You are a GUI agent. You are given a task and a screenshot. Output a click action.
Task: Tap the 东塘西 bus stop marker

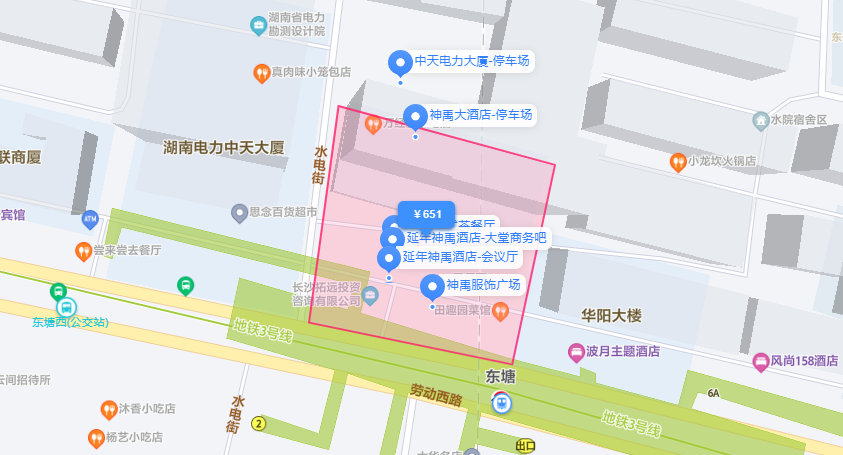tap(66, 308)
